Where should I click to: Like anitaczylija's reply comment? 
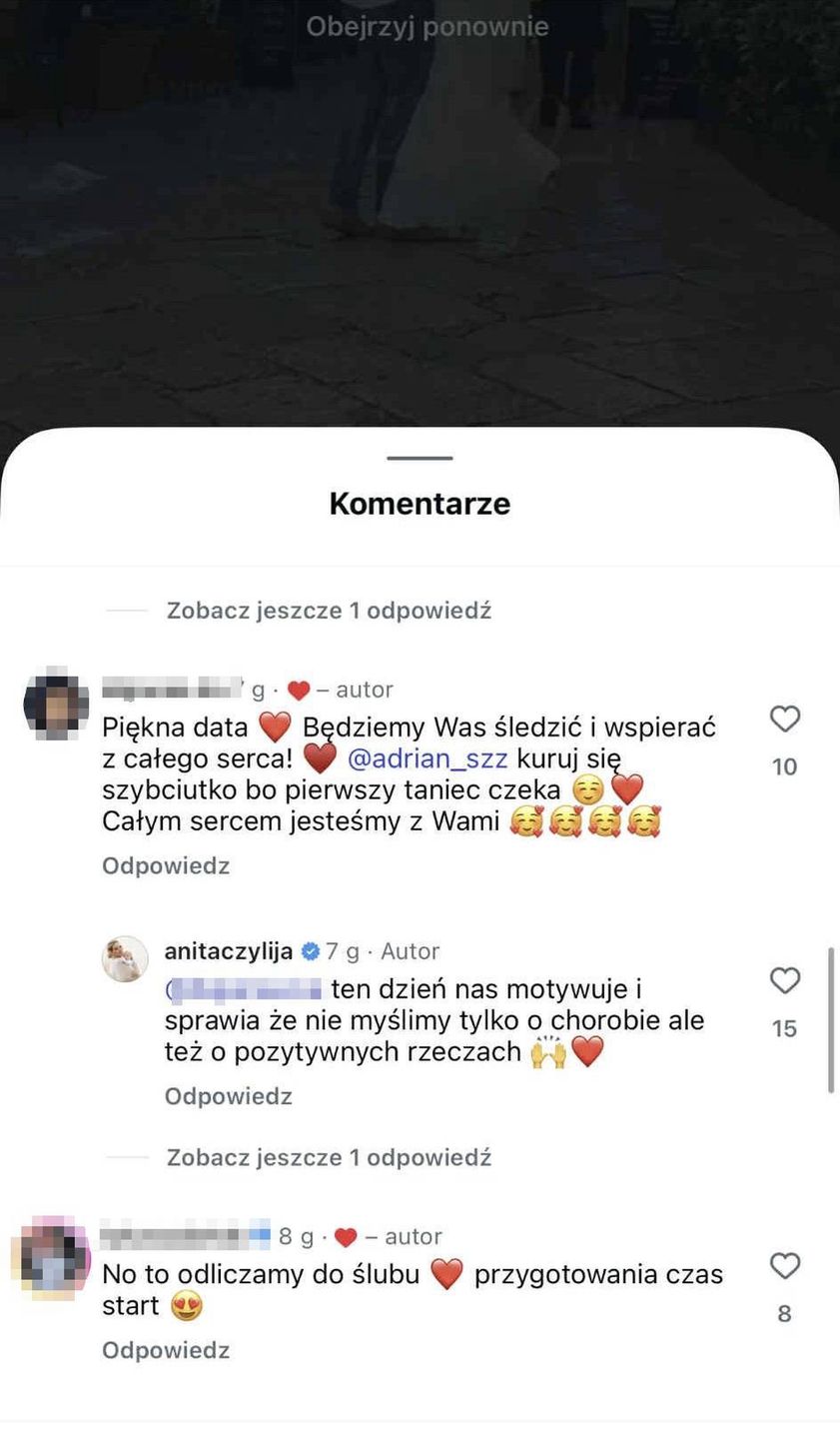(785, 981)
